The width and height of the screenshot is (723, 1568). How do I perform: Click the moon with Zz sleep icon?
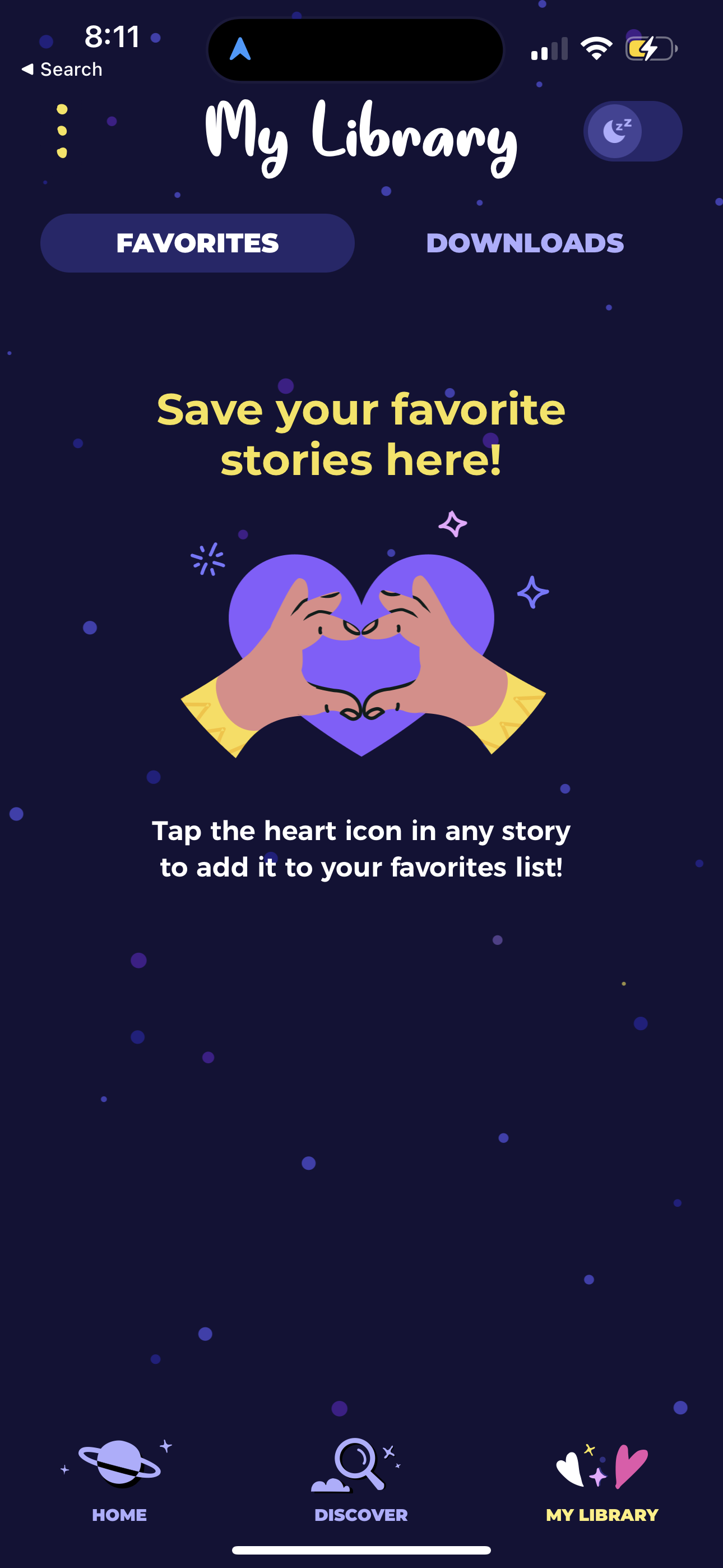[x=617, y=129]
